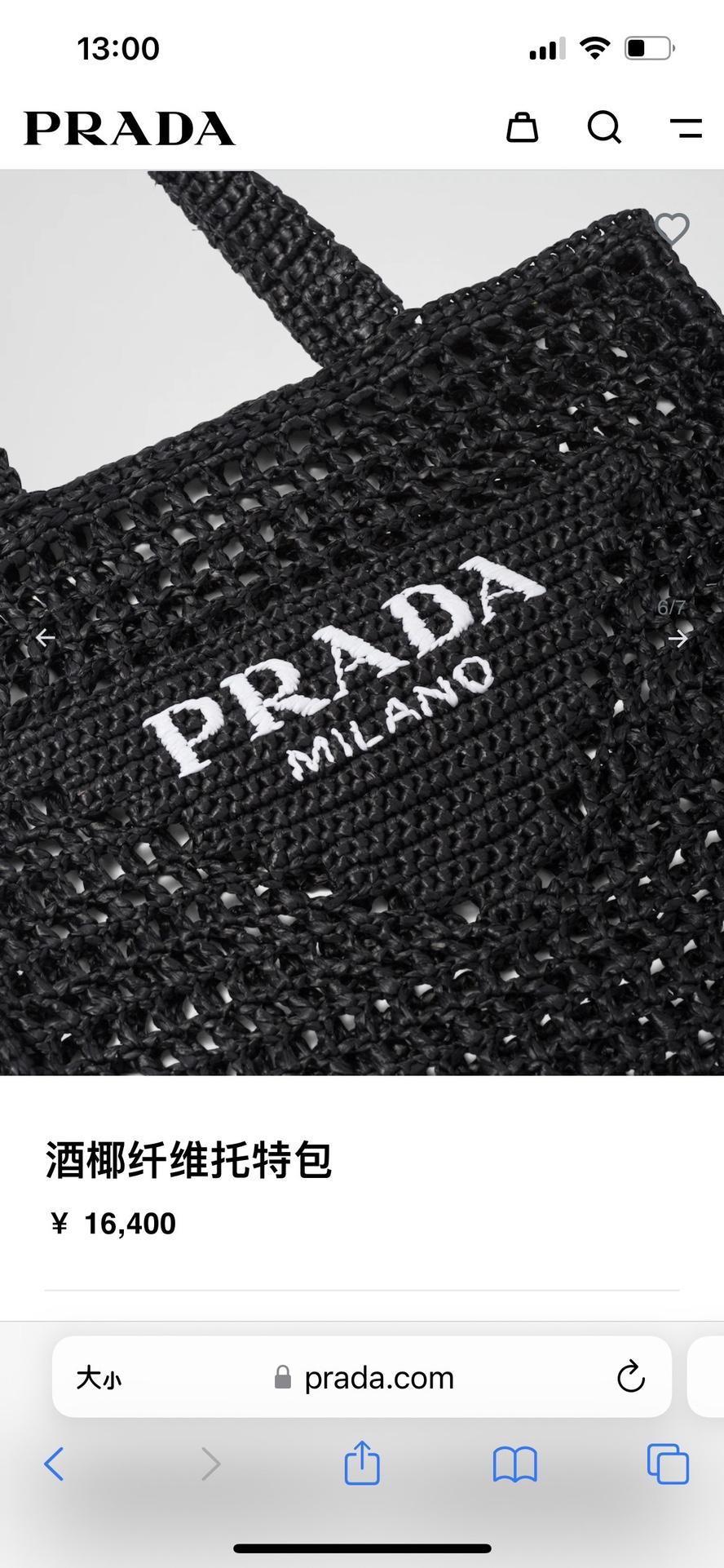Open the shopping bag

click(x=522, y=127)
